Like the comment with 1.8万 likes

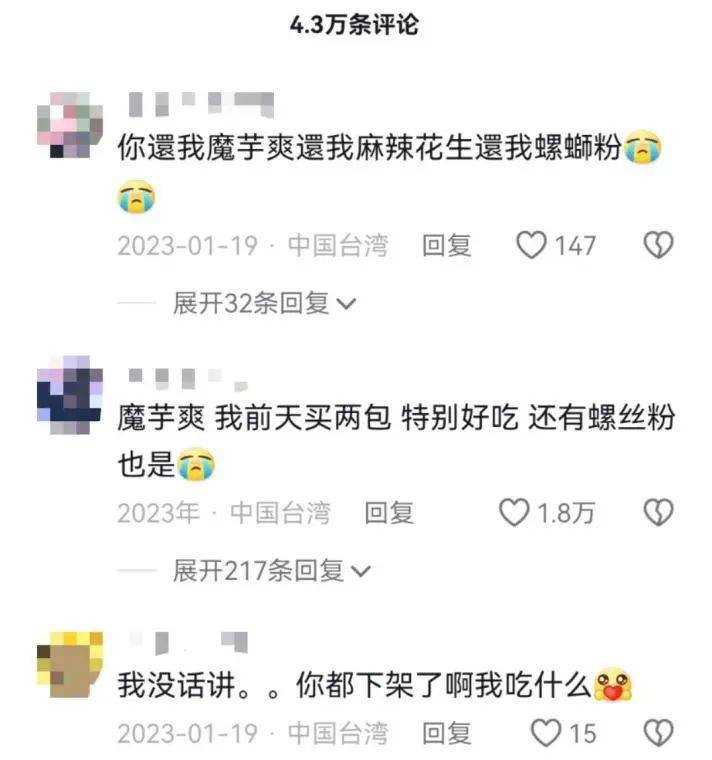point(514,513)
